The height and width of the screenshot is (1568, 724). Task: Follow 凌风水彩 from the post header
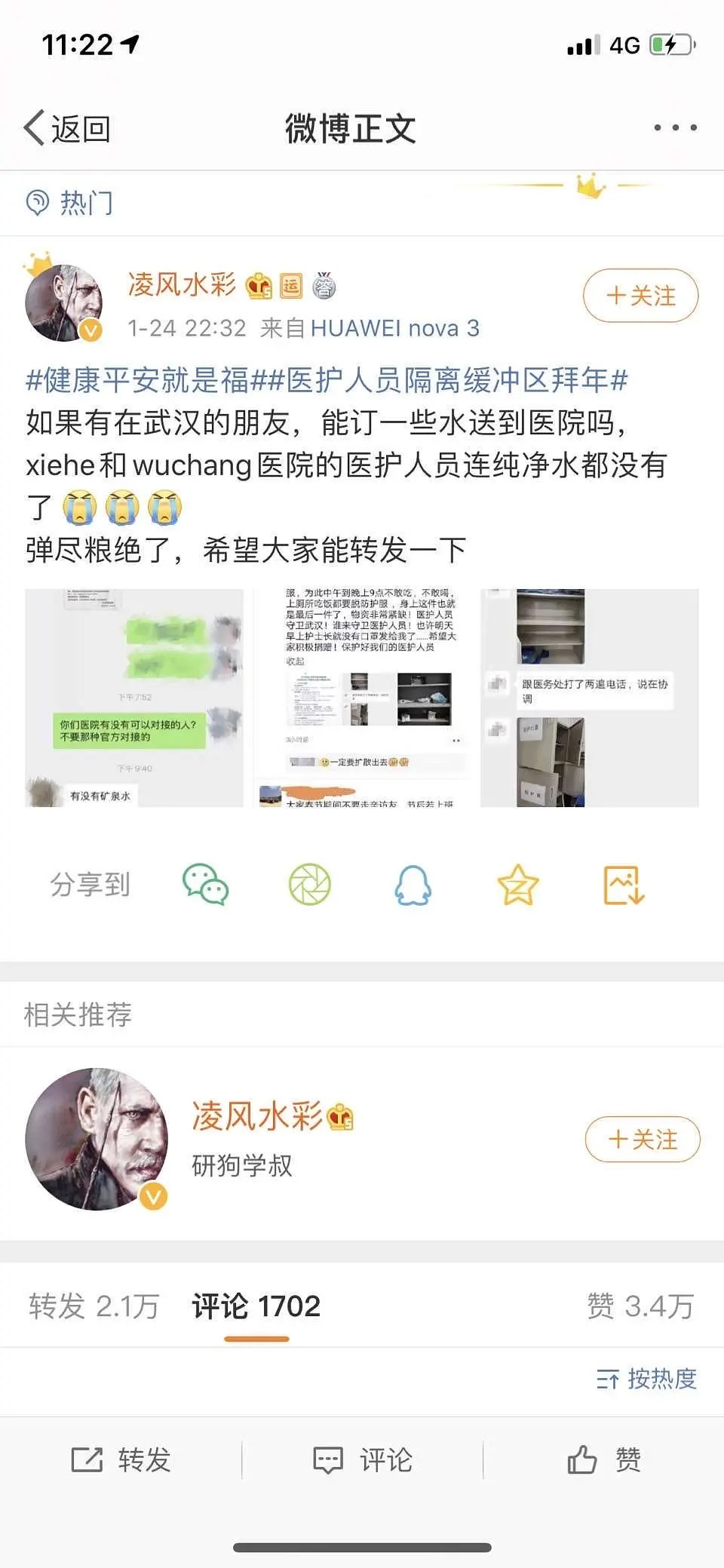coord(640,296)
